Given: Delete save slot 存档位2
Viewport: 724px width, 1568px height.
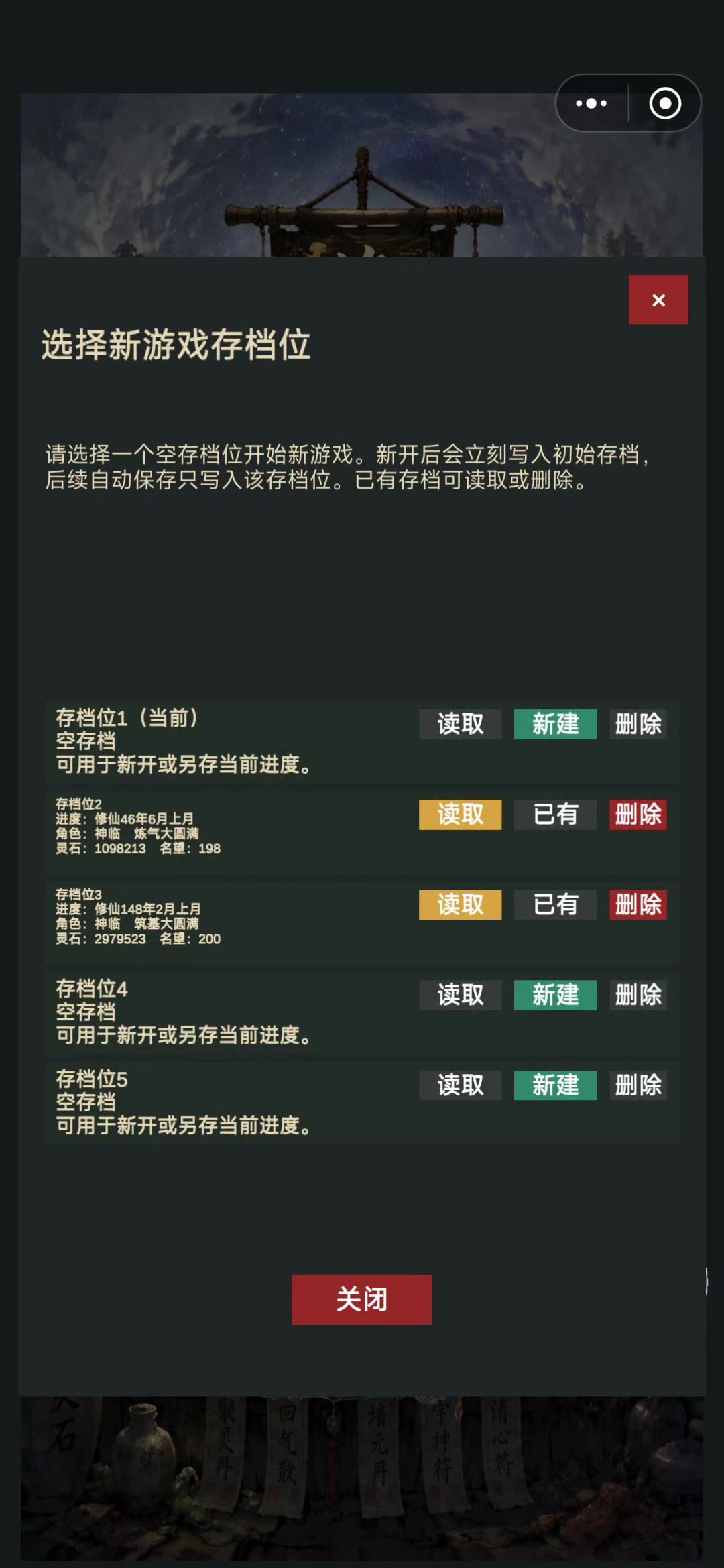Looking at the screenshot, I should (x=638, y=815).
